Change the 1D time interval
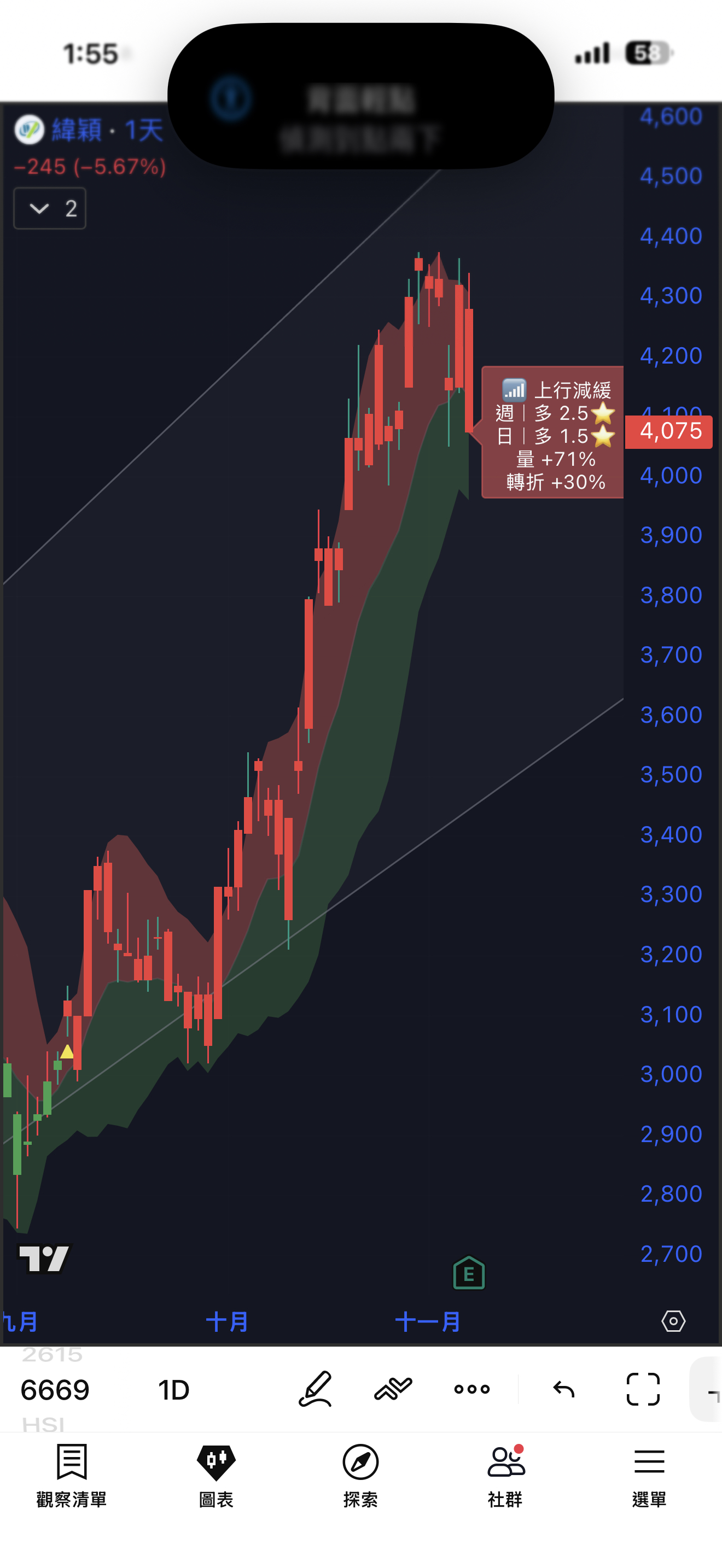Screen dimensions: 722x1568 [x=173, y=1390]
